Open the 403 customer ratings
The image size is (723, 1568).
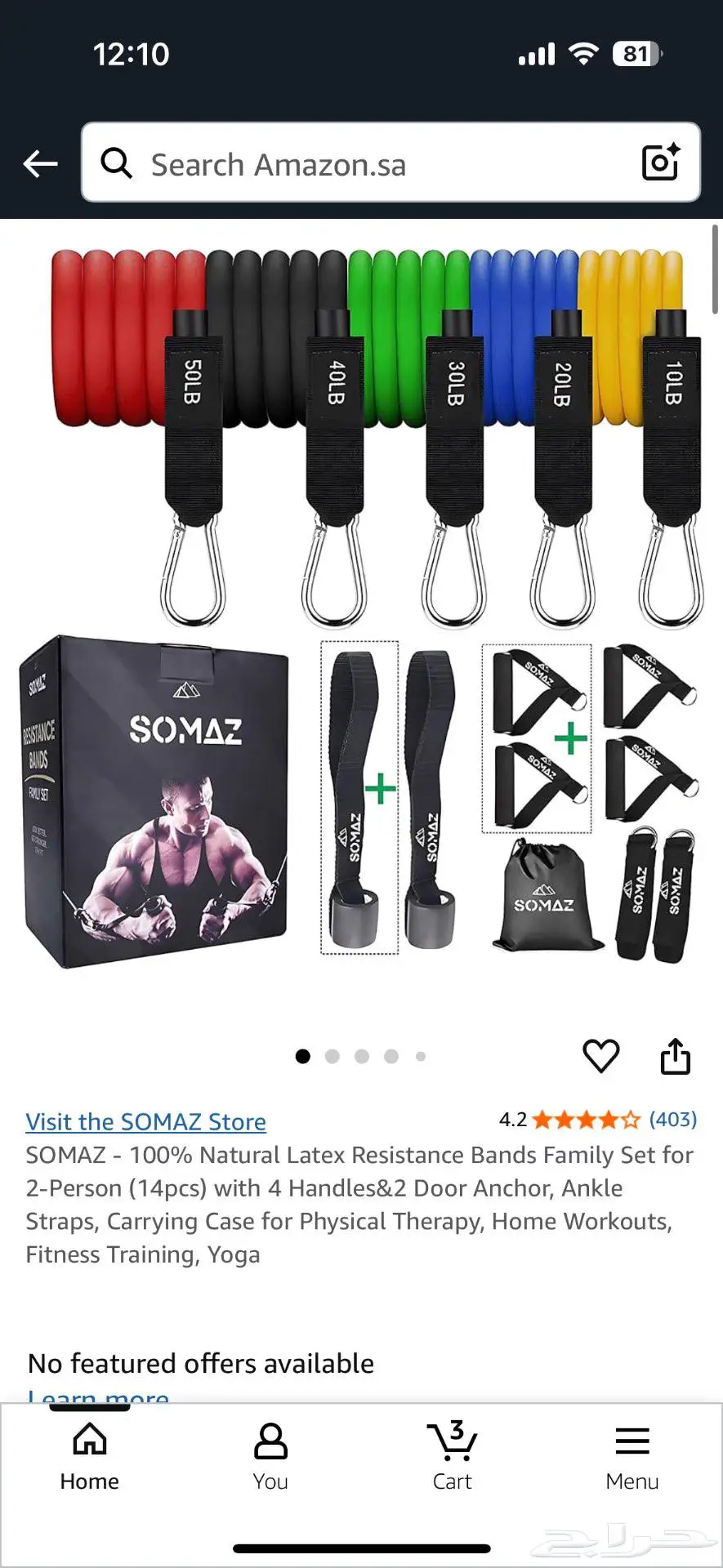tap(672, 1119)
